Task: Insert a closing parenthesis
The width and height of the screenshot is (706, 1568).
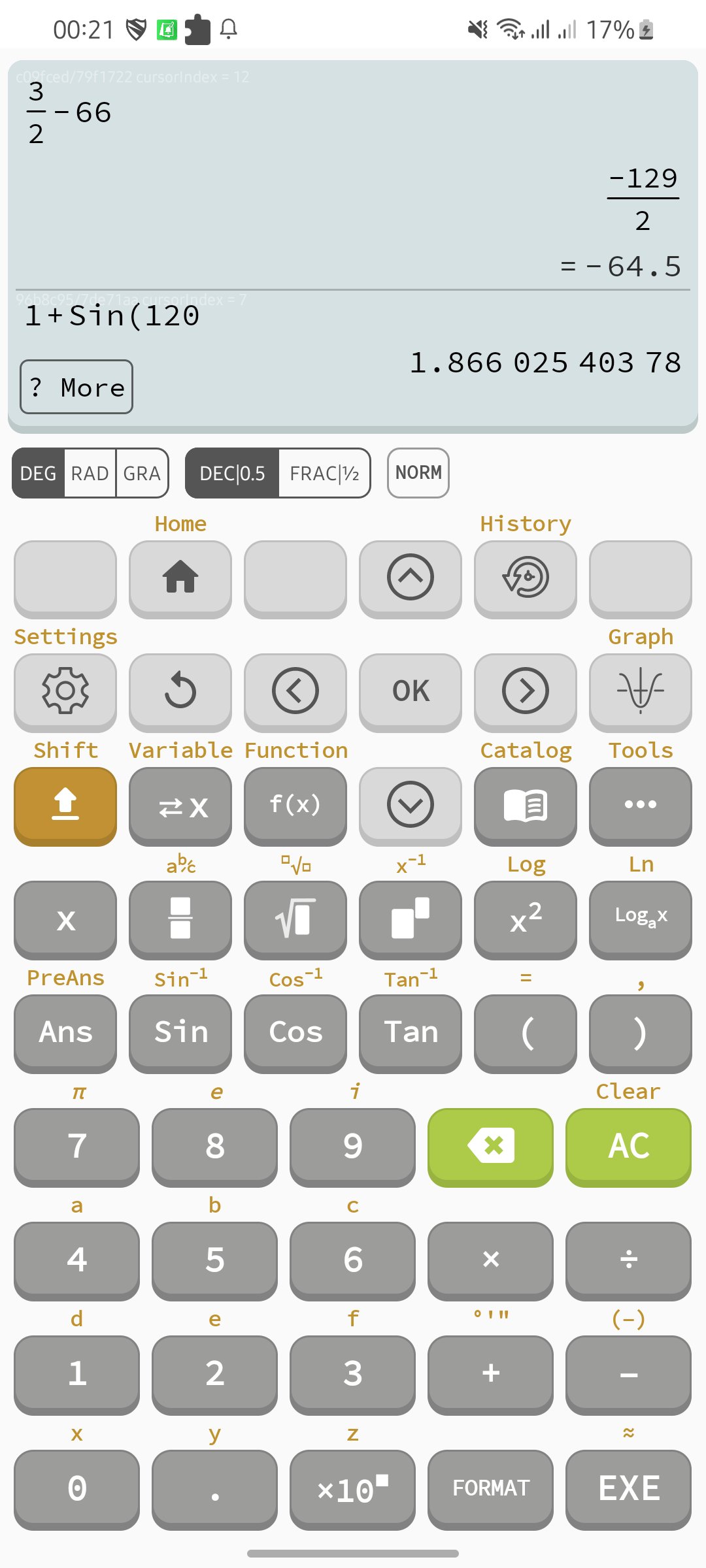Action: [x=641, y=1032]
